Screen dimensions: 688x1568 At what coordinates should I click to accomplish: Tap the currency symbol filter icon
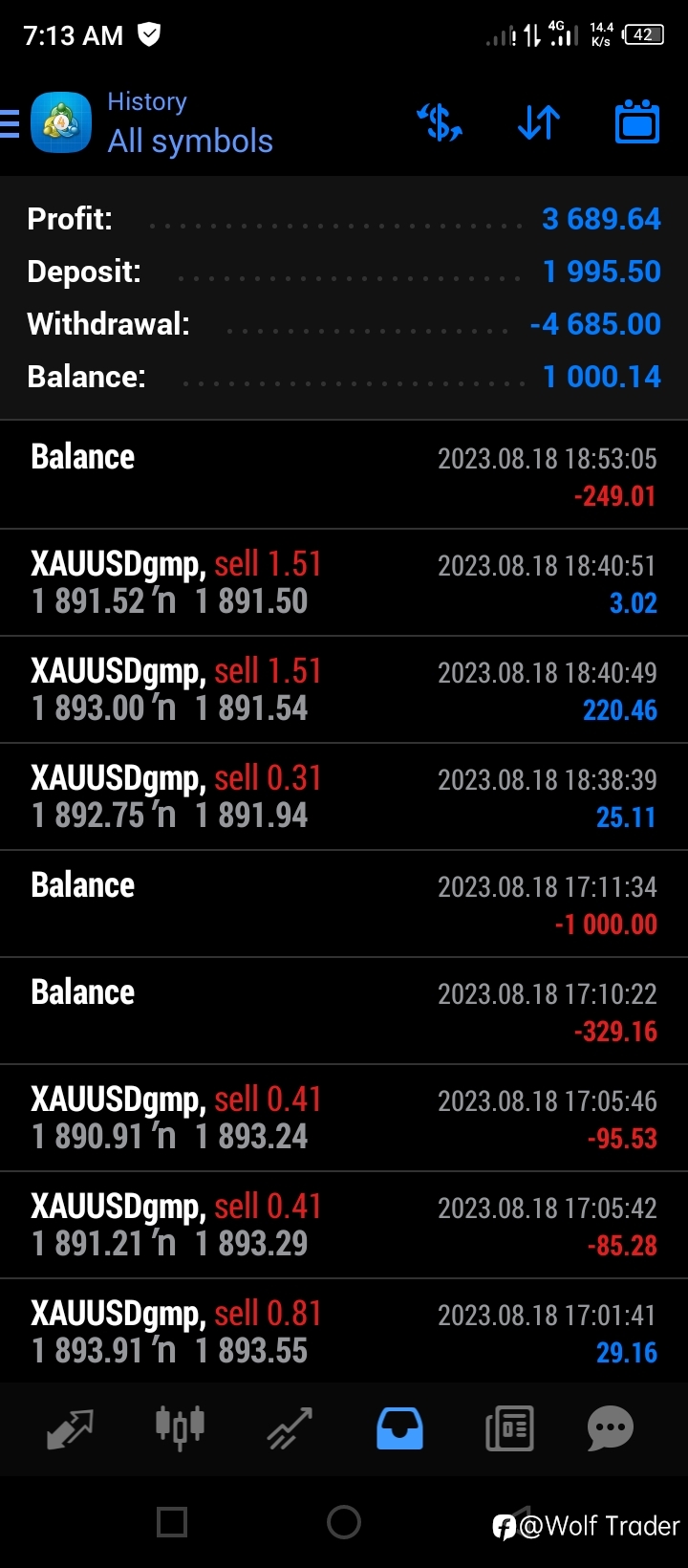440,123
